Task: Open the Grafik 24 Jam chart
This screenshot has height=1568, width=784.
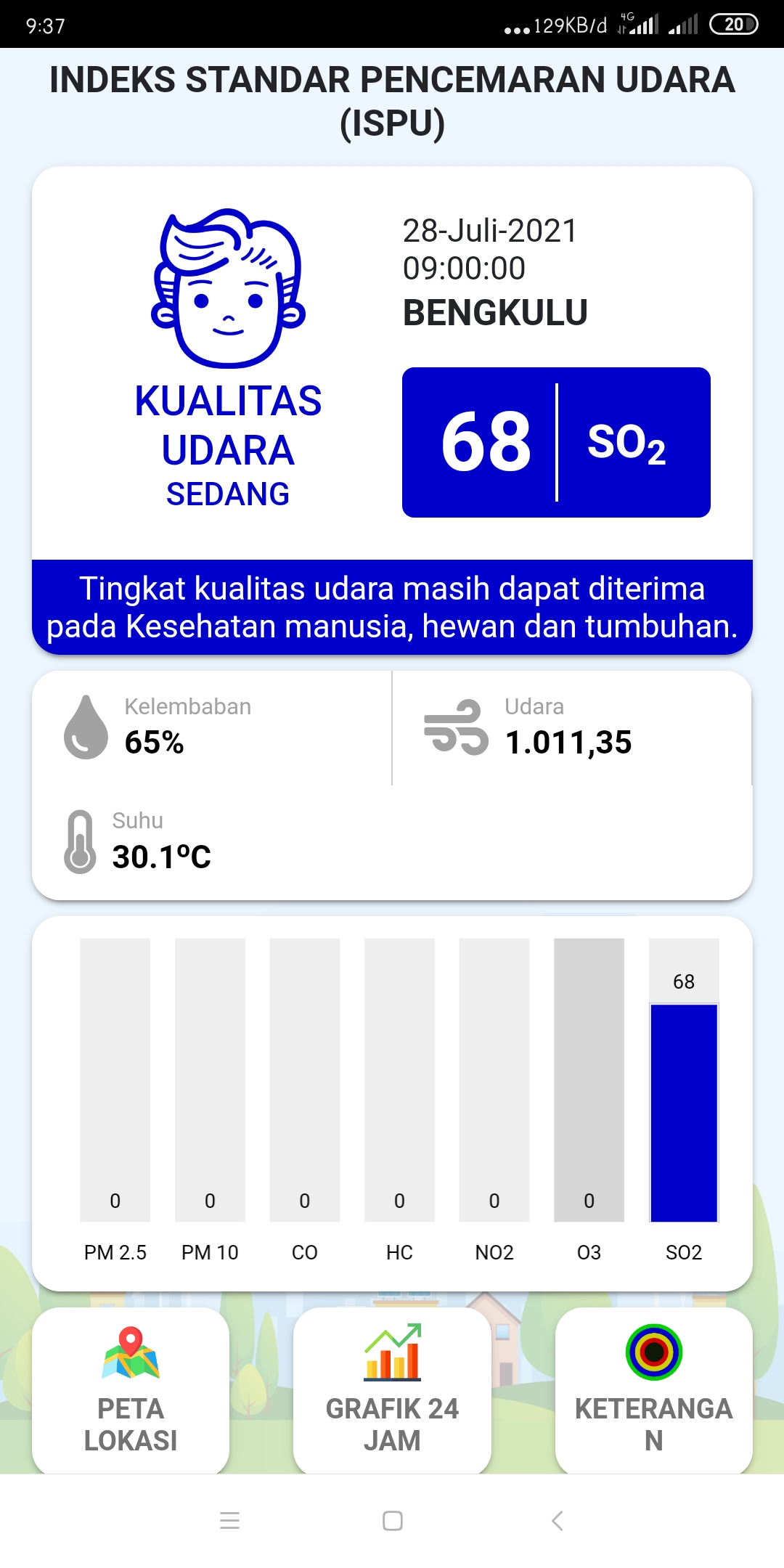Action: [x=392, y=1390]
